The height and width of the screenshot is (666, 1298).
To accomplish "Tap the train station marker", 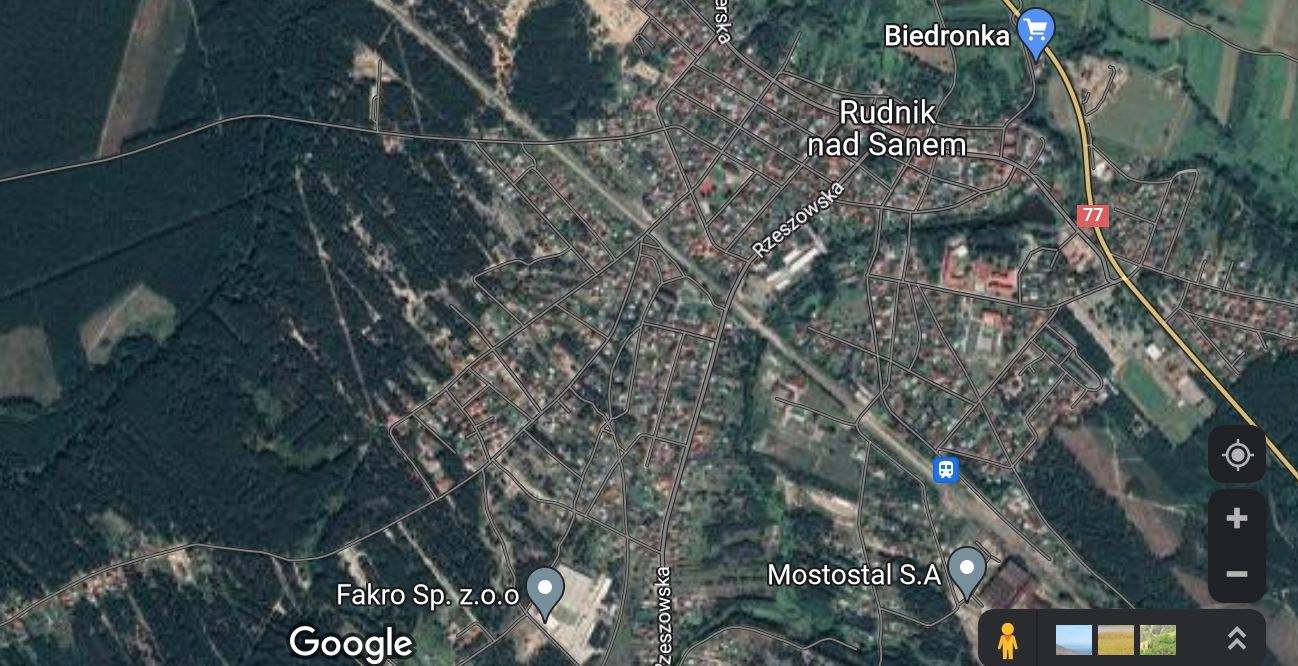I will (x=945, y=469).
